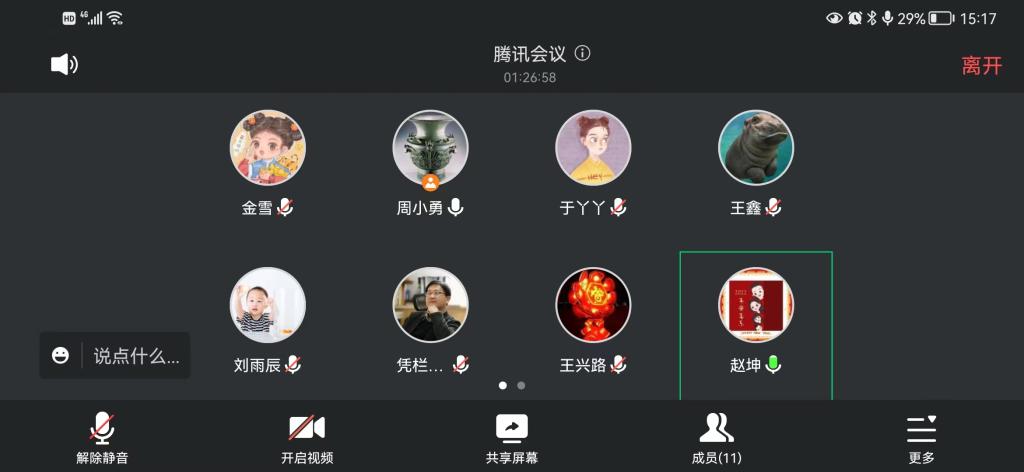Toggle the speaker audio icon
1024x472 pixels.
pyautogui.click(x=64, y=65)
